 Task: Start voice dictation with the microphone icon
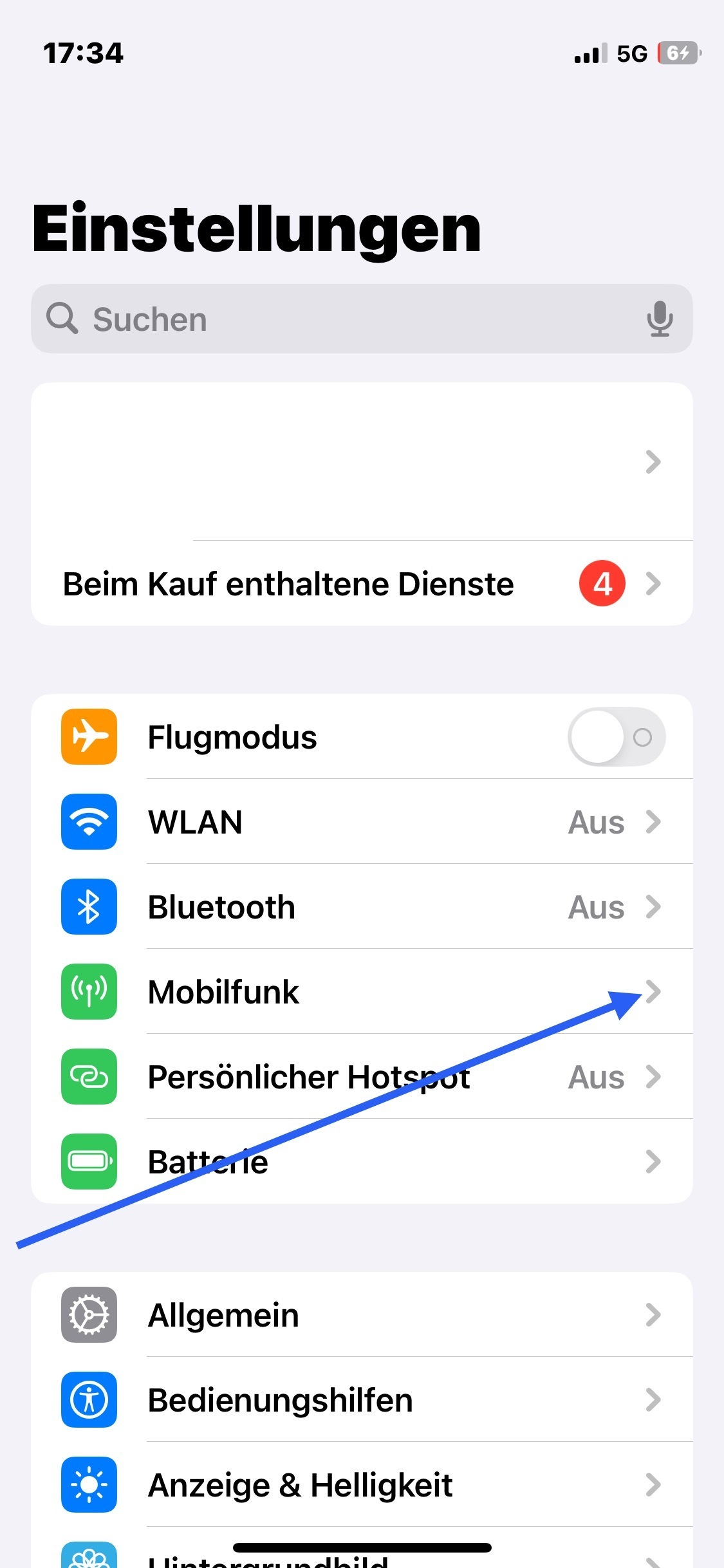(x=660, y=319)
